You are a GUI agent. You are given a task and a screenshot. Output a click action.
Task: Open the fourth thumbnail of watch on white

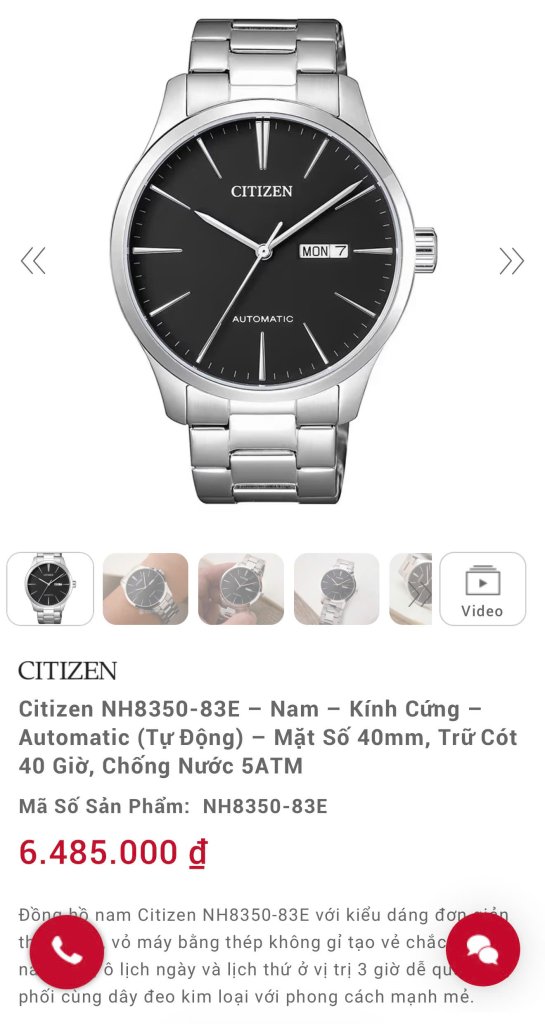tap(336, 589)
